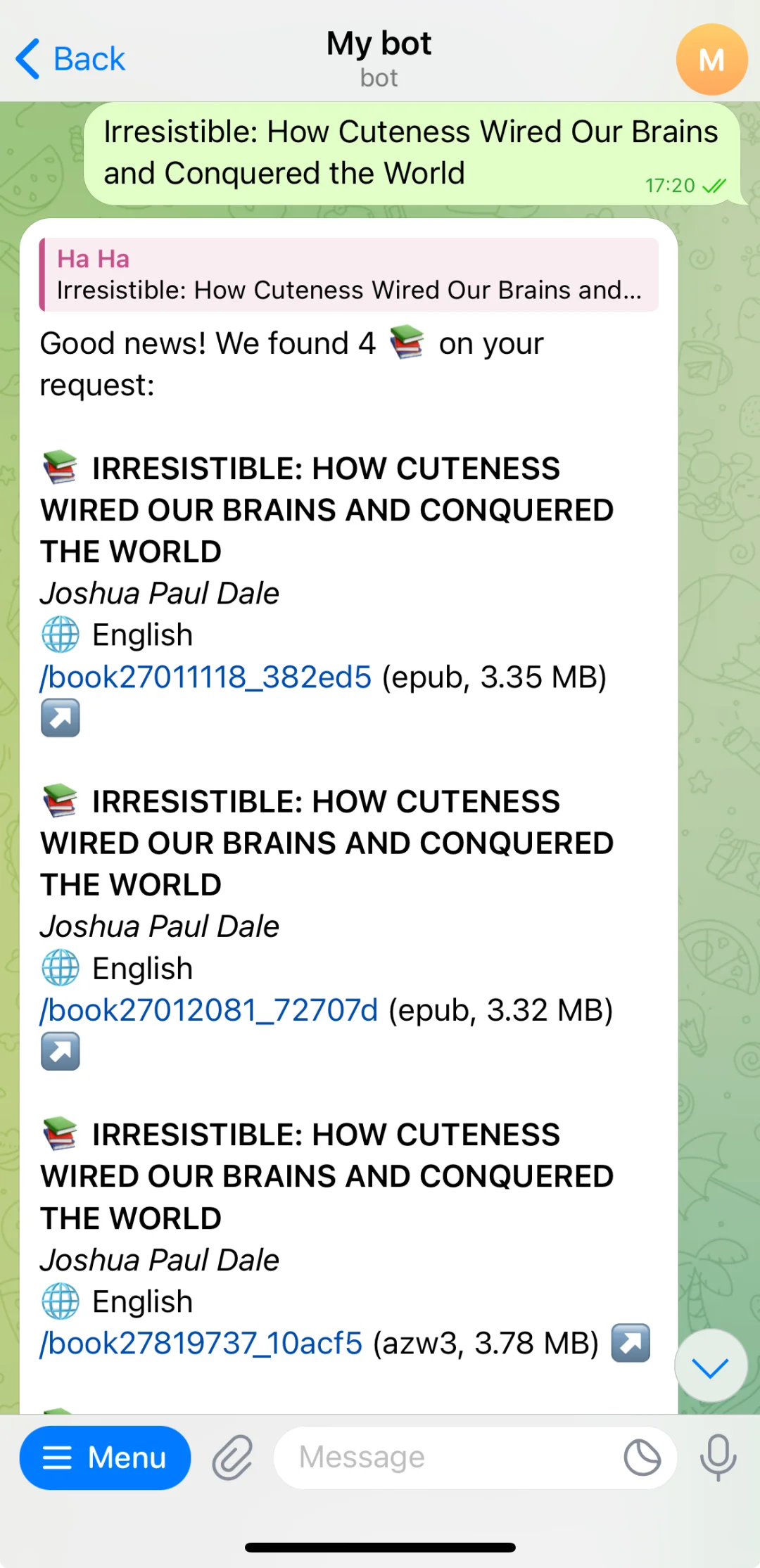The height and width of the screenshot is (1568, 760).
Task: Tap the /book27819737_10acf5 azw3 link
Action: [201, 1344]
